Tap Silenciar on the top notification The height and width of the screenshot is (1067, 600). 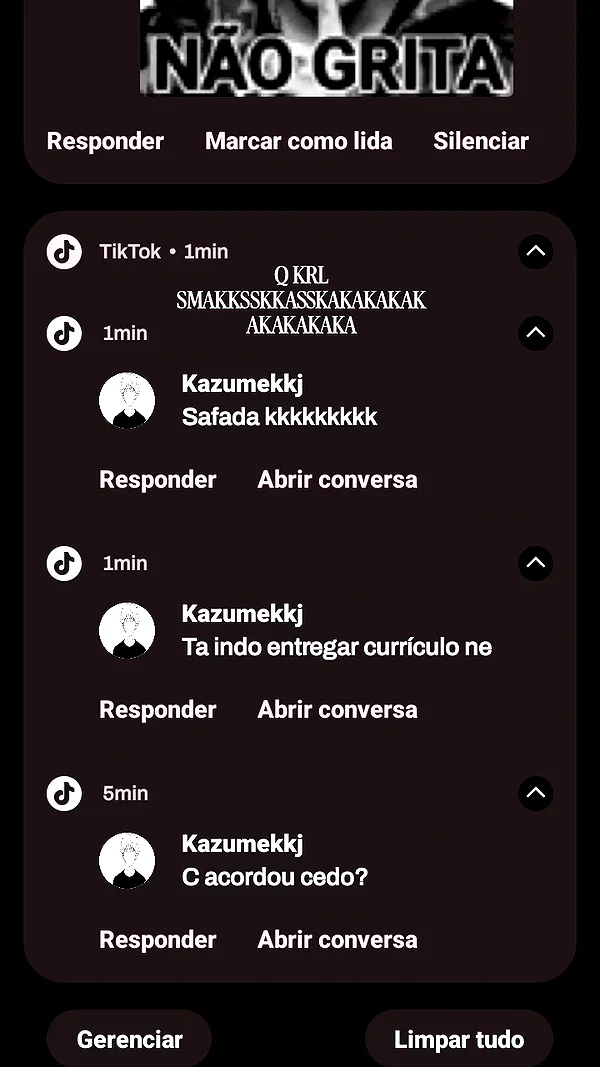[x=481, y=141]
